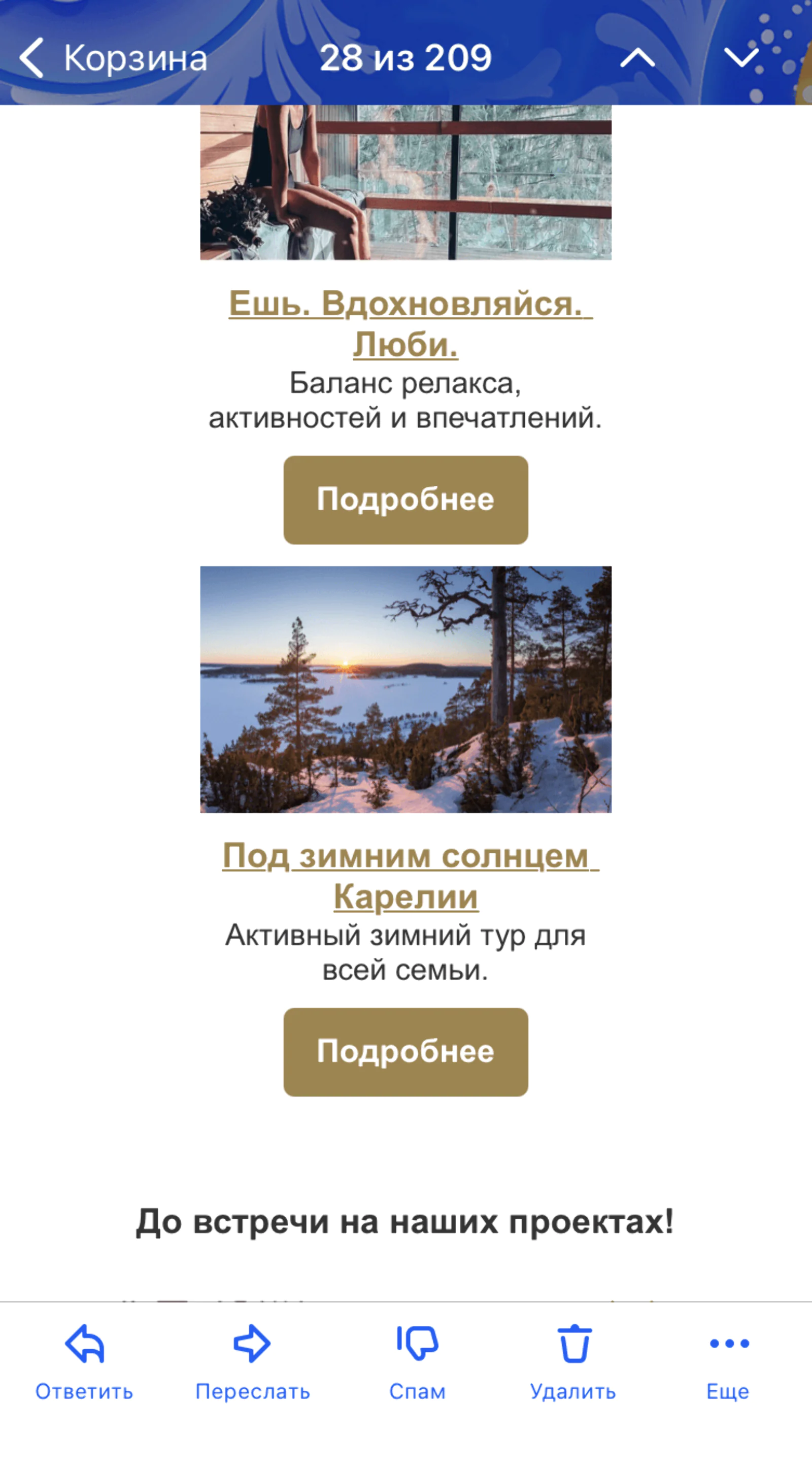Viewport: 812px width, 1468px height.
Task: Open the link Ешь. Вдохновляйся. Люби.
Action: coord(410,323)
